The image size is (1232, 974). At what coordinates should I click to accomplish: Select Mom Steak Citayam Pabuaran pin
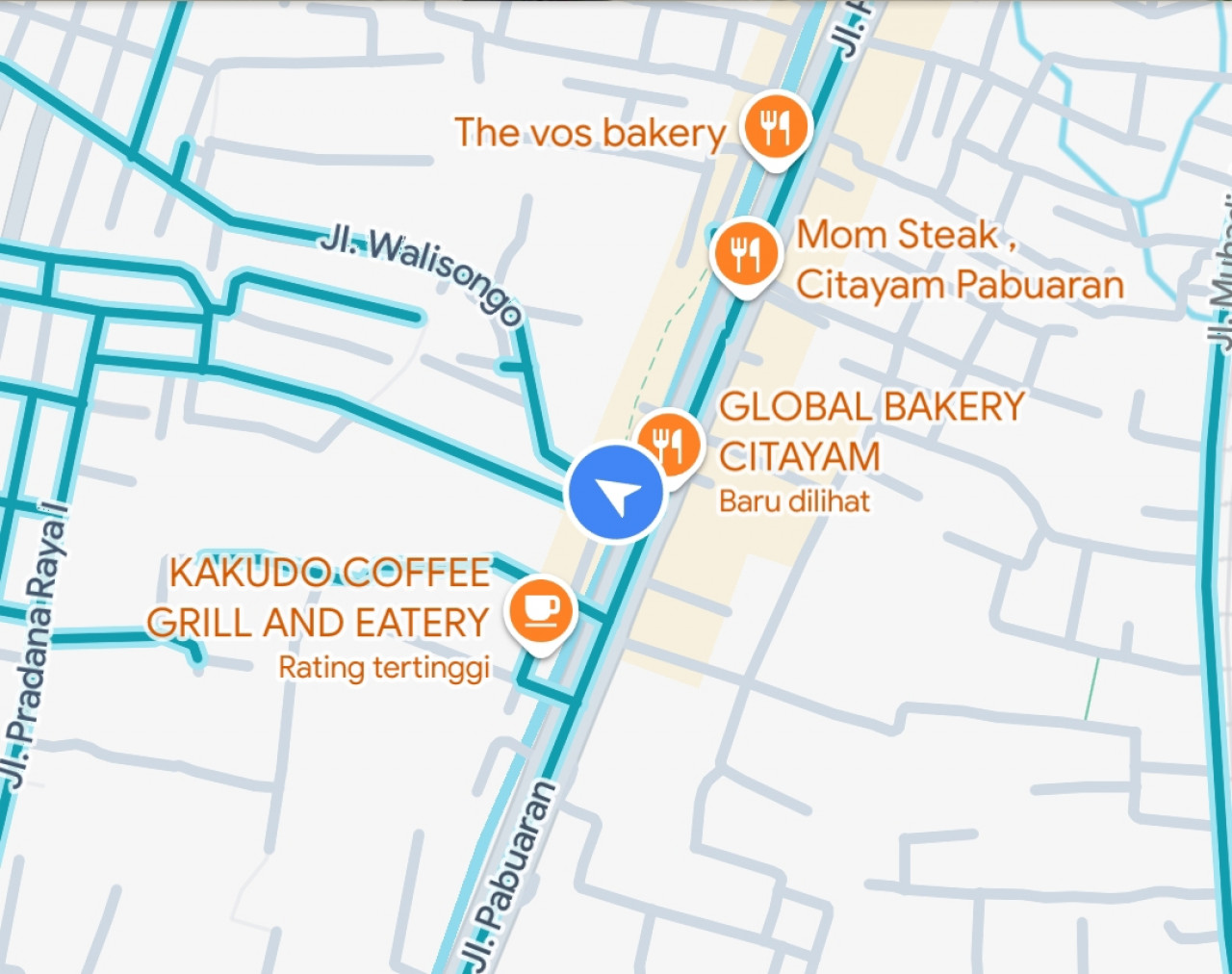(x=745, y=254)
